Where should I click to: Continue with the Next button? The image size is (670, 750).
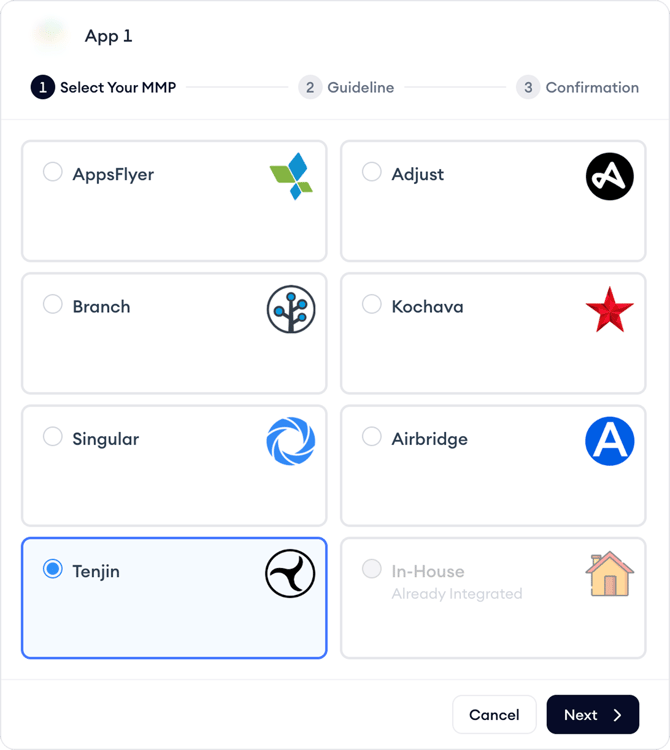coord(592,714)
